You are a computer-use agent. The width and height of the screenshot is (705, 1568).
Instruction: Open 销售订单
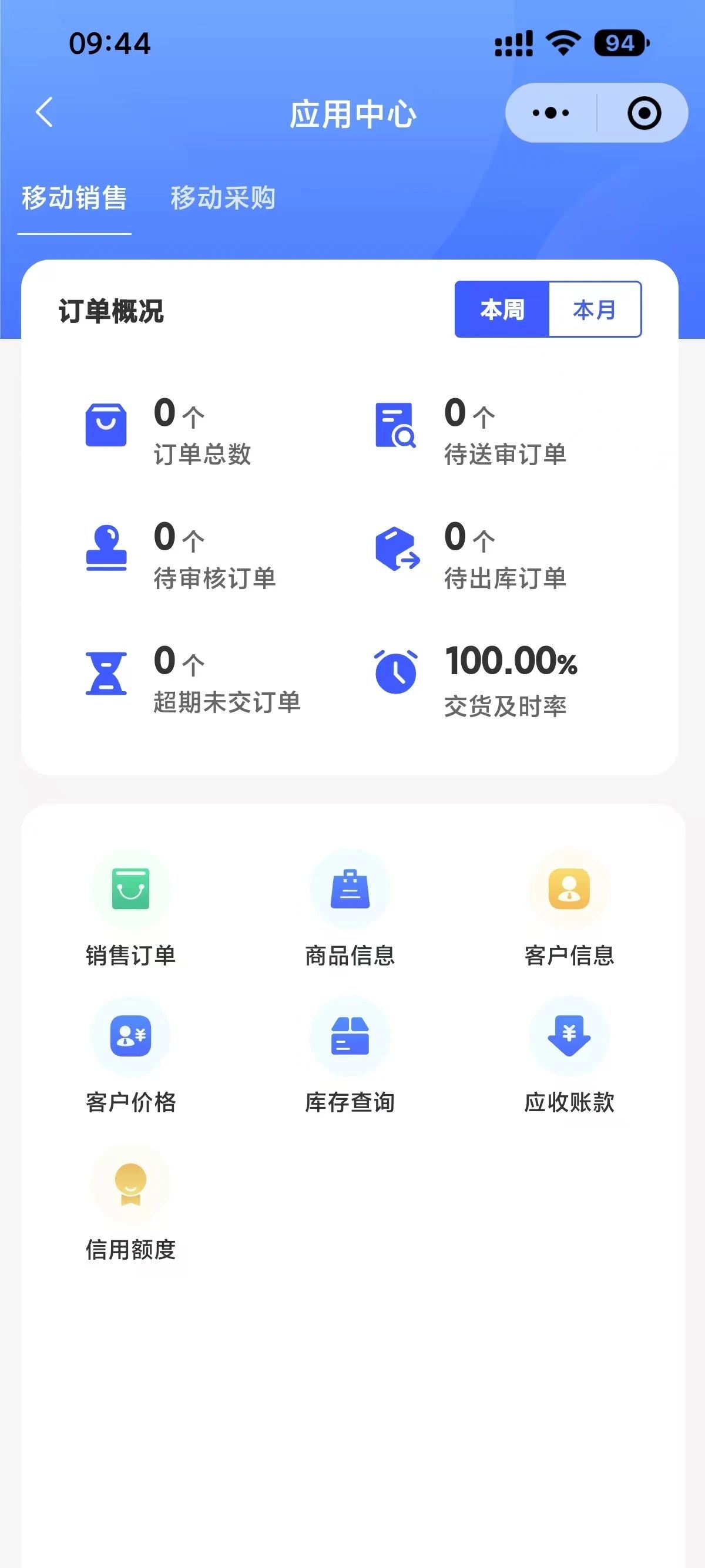tap(131, 908)
